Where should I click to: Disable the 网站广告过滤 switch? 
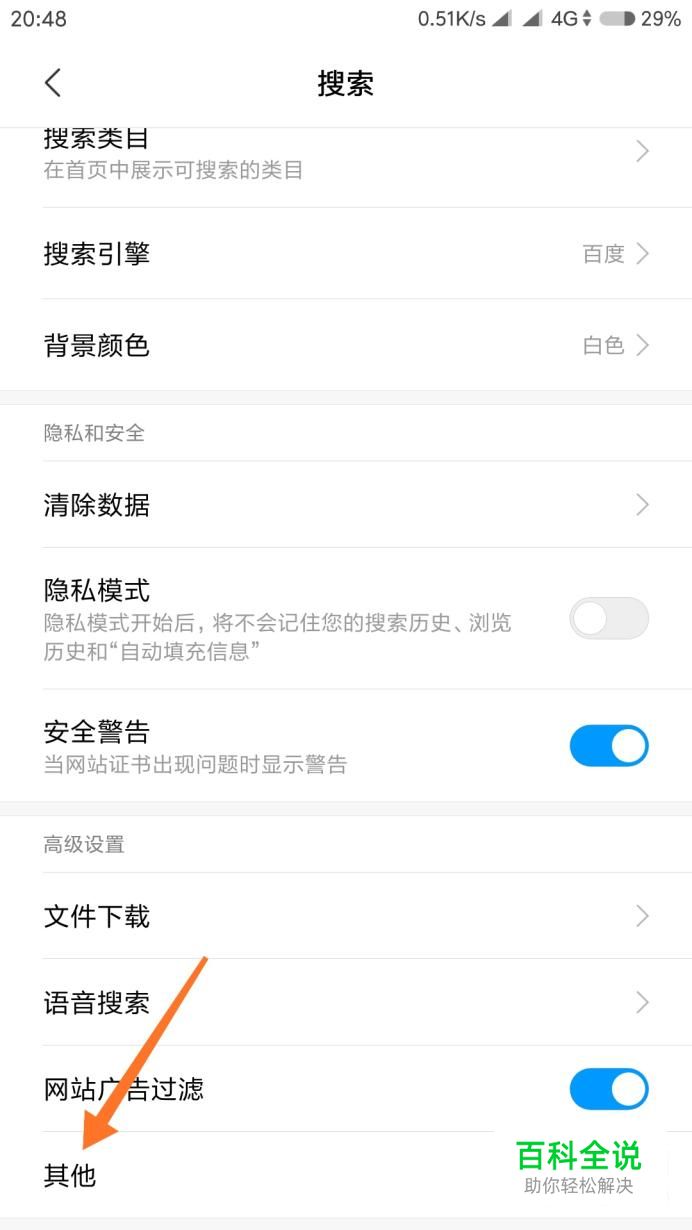(609, 1089)
